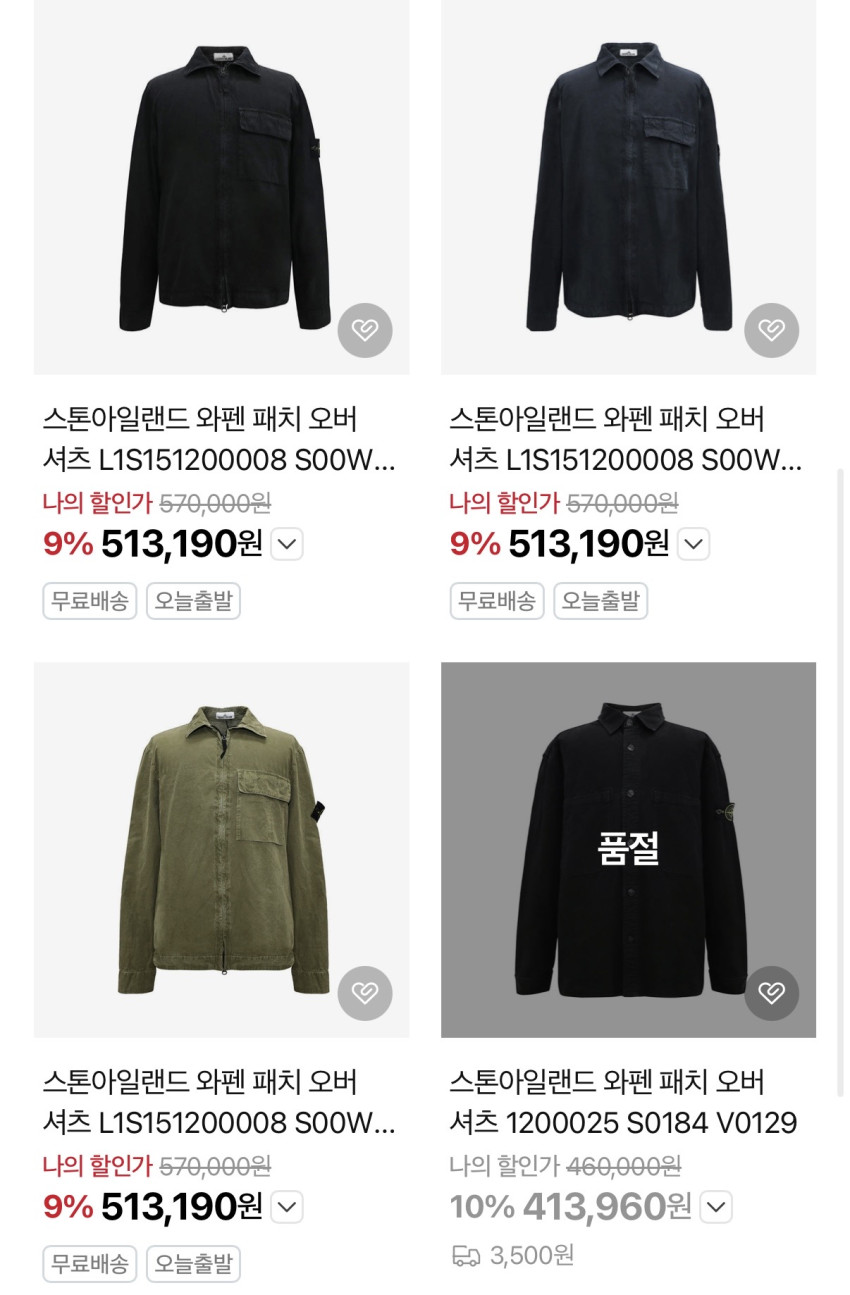The width and height of the screenshot is (850, 1295).
Task: Add the olive green overshirt to wishlist
Action: (365, 993)
